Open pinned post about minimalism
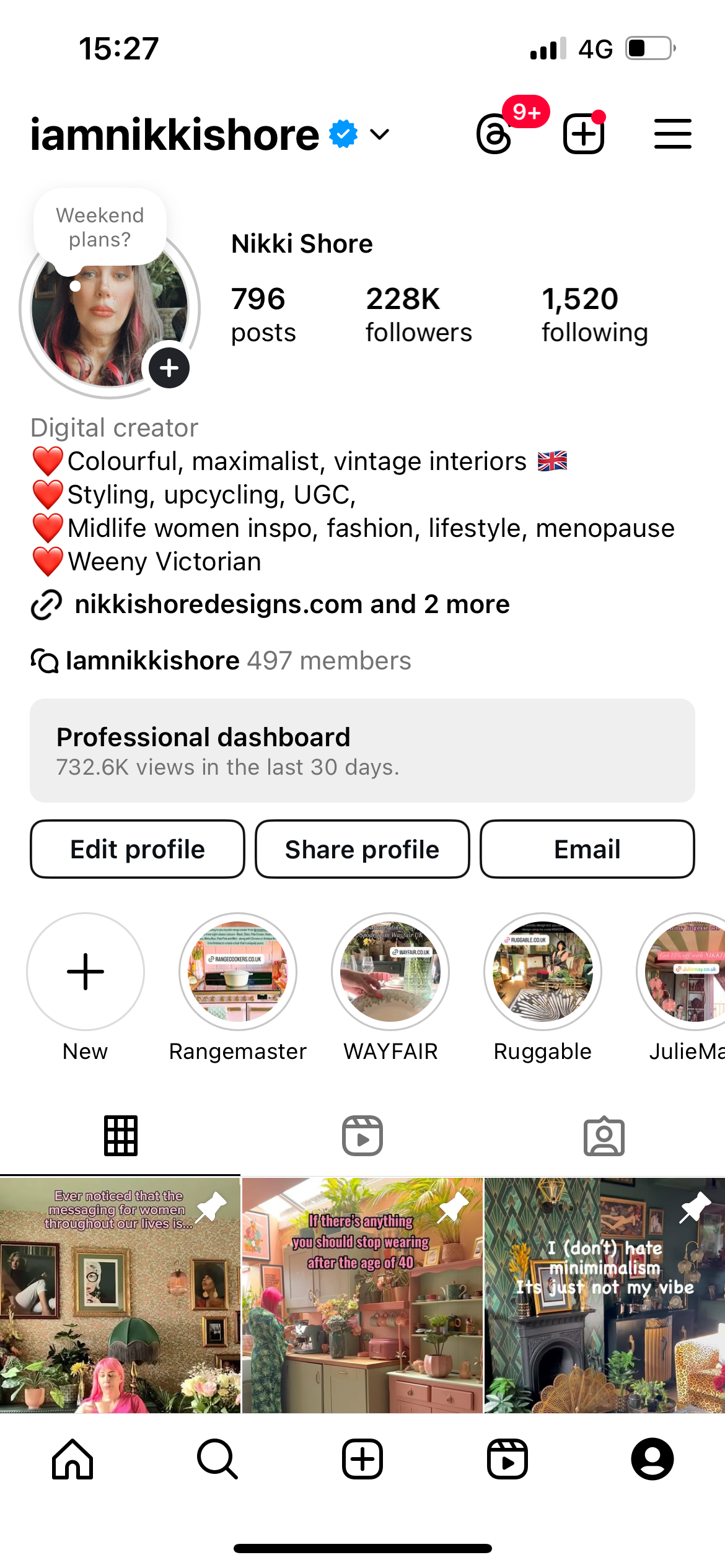The width and height of the screenshot is (725, 1568). [604, 1296]
